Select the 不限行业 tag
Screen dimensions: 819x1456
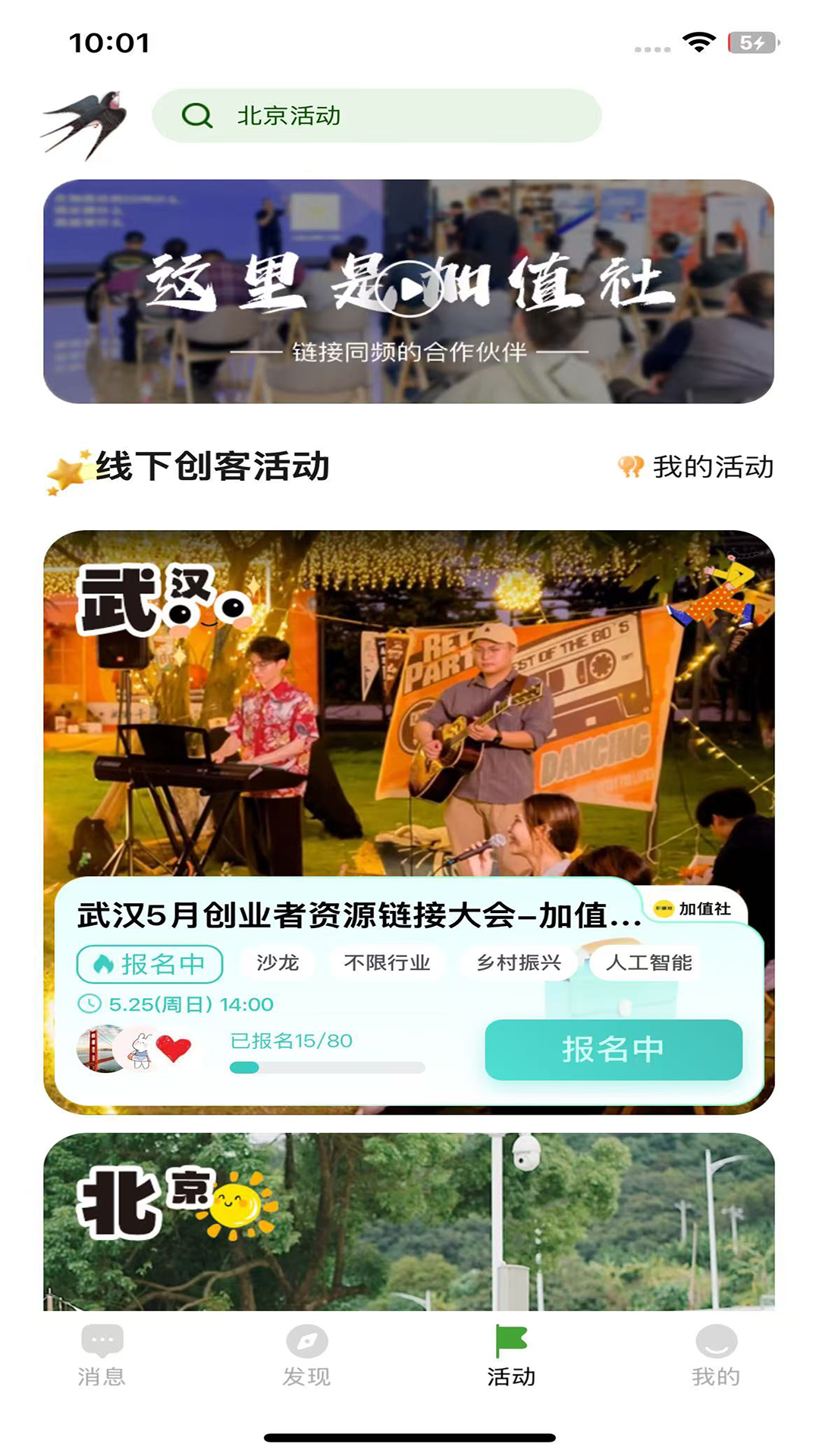(x=387, y=963)
